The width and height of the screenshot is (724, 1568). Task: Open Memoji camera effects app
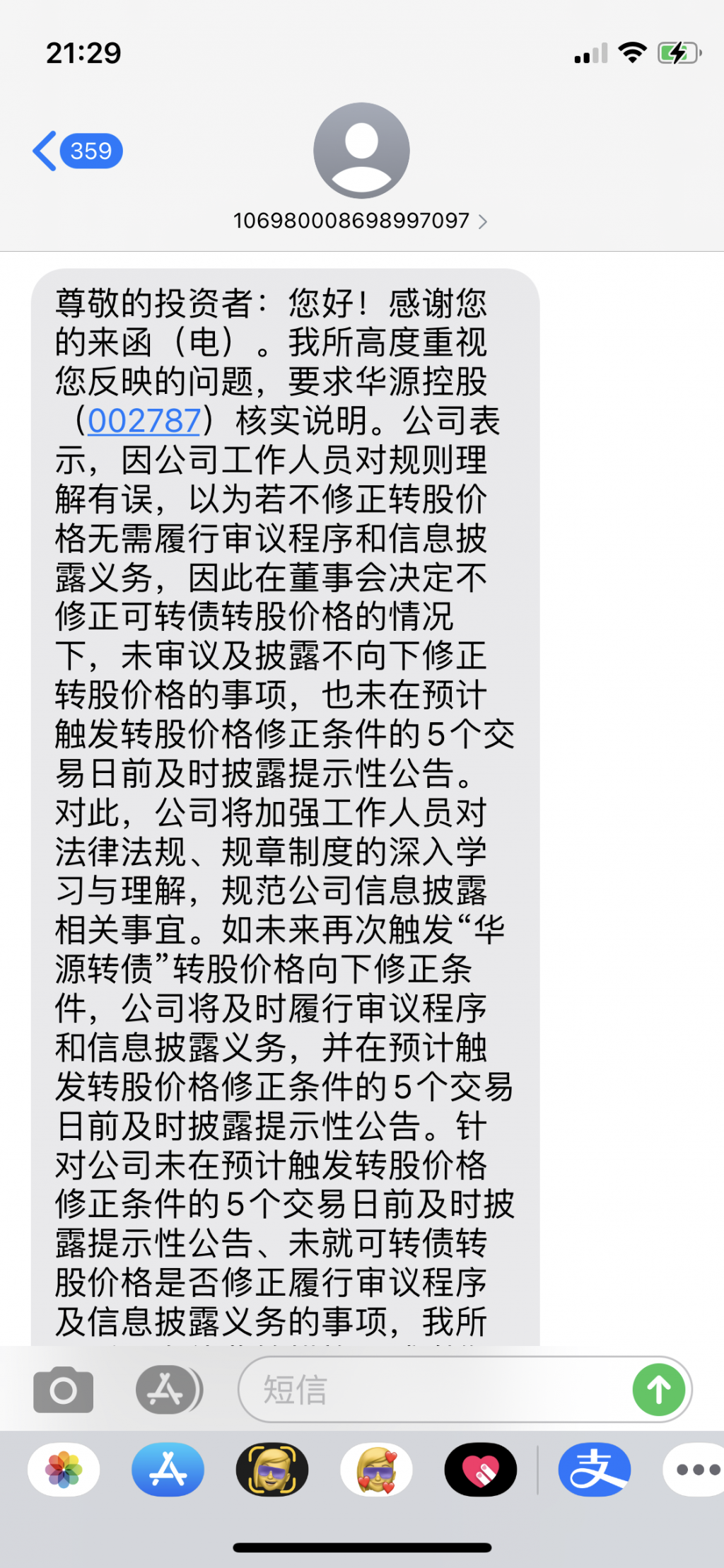272,1469
